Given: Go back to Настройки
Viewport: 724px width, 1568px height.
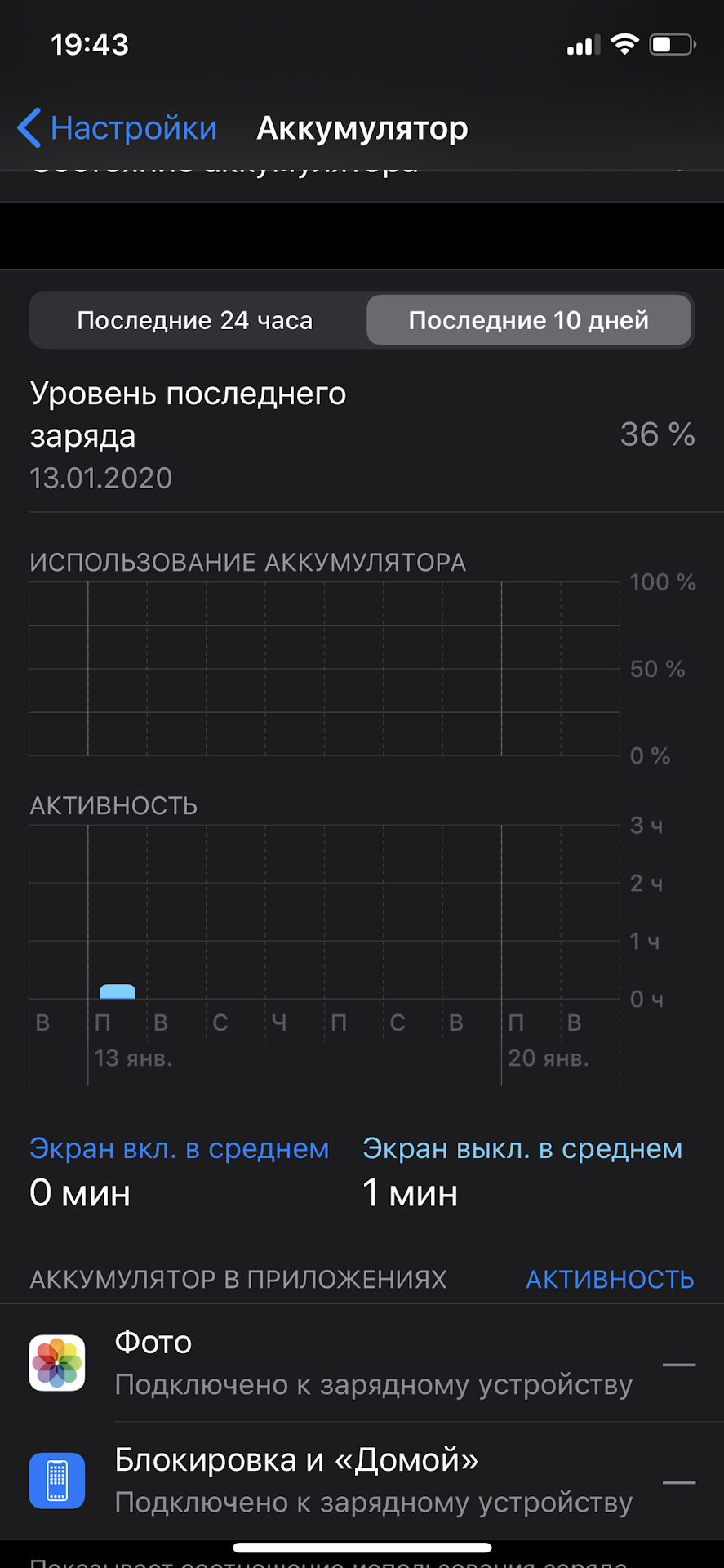Looking at the screenshot, I should tap(118, 128).
